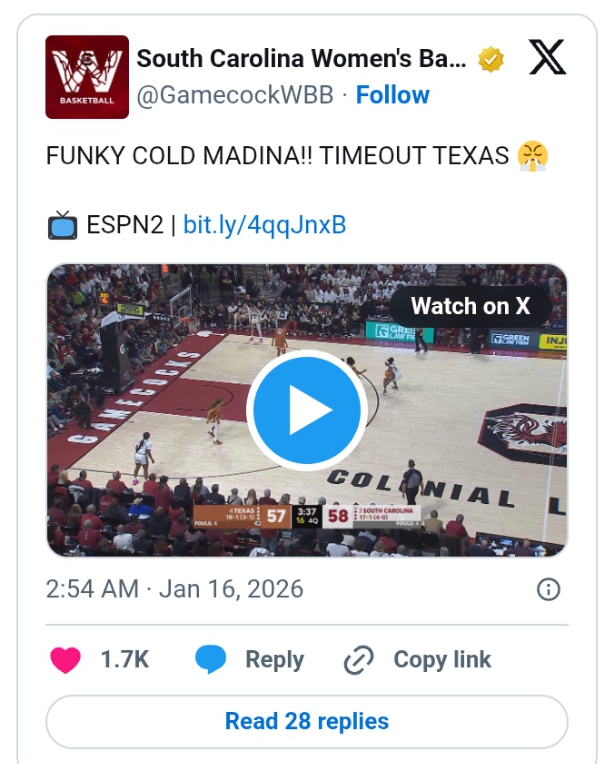
Task: Open the bit.ly/4qqJnxB link
Action: tap(264, 225)
